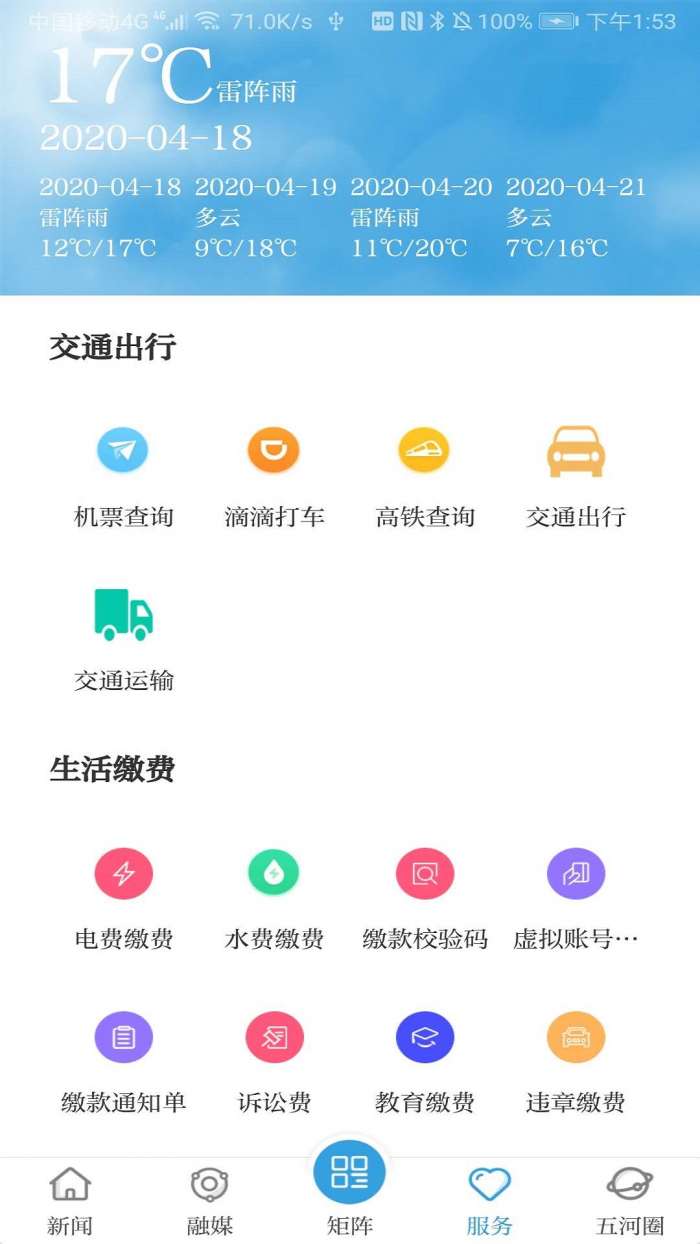Choose 教育缴费 education payment

point(425,1062)
